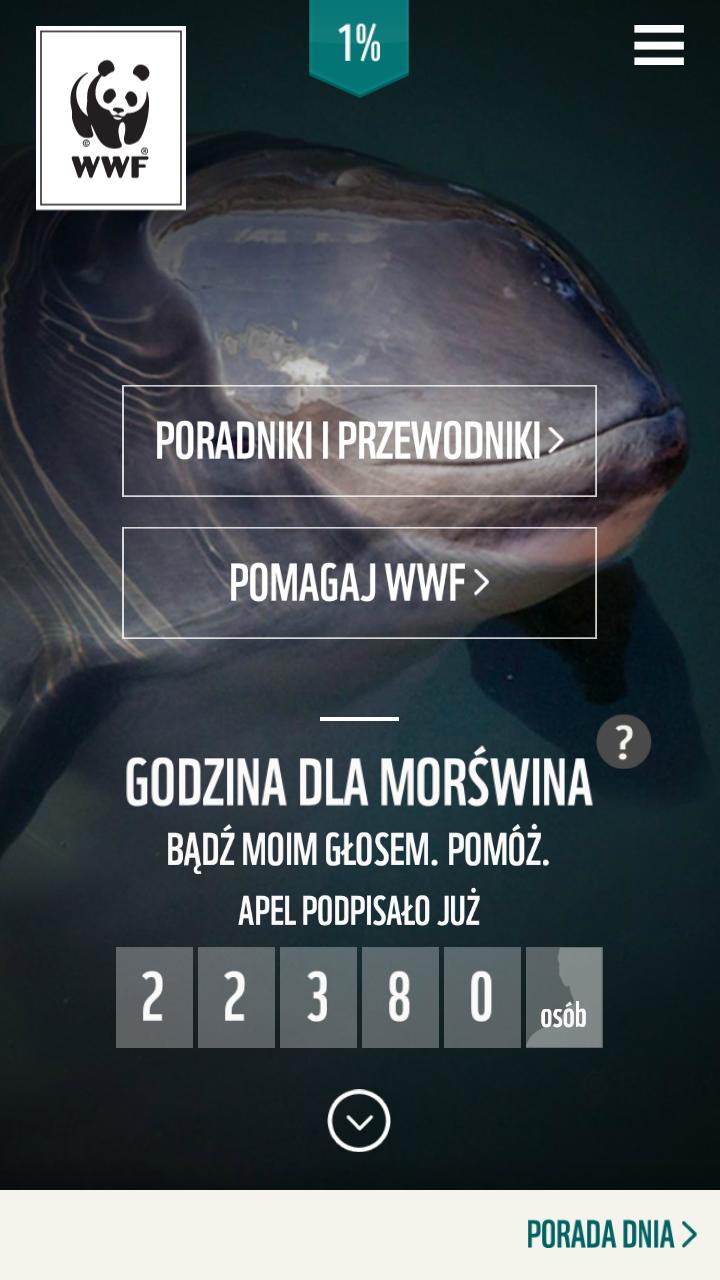Open the hamburger menu
This screenshot has height=1280, width=720.
tap(658, 46)
